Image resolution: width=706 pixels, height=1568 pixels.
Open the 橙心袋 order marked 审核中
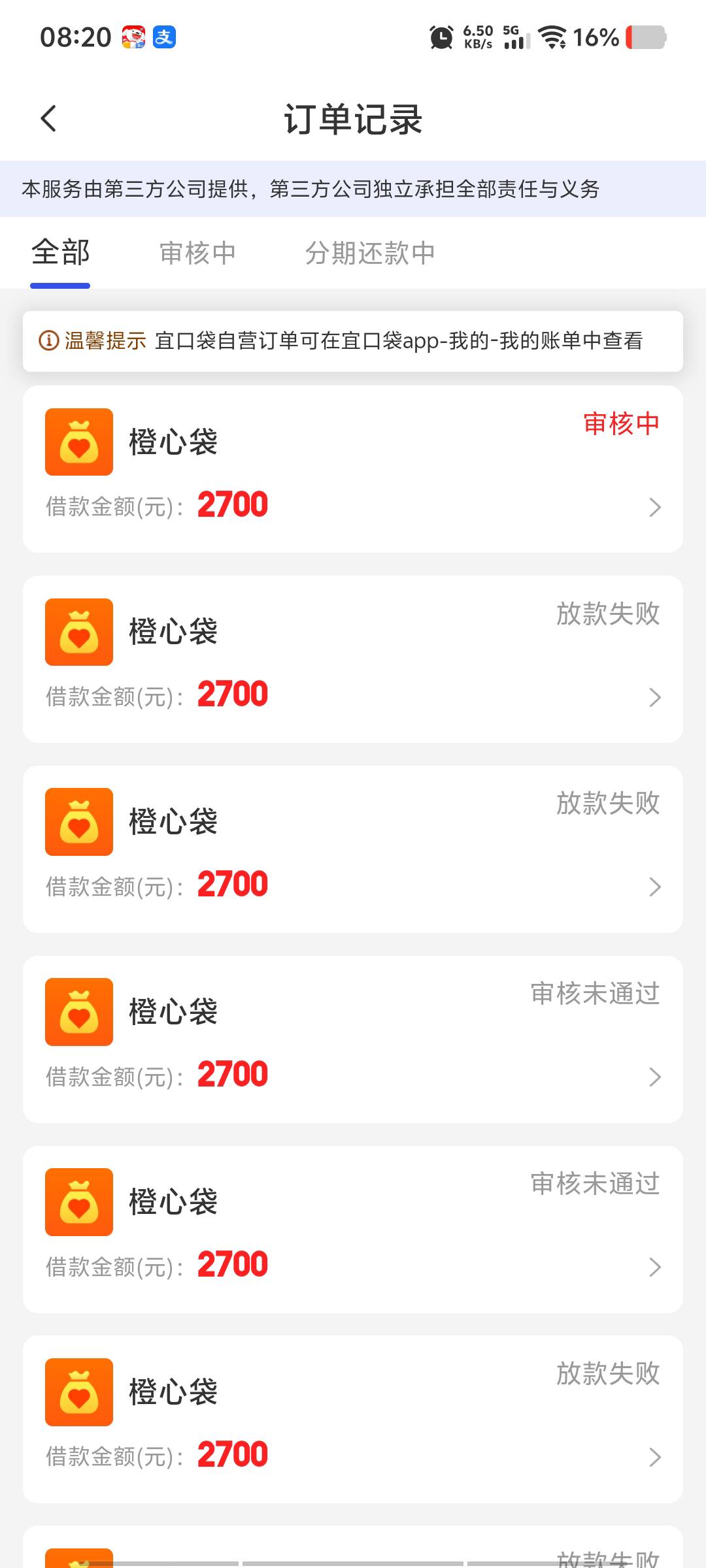pyautogui.click(x=353, y=469)
